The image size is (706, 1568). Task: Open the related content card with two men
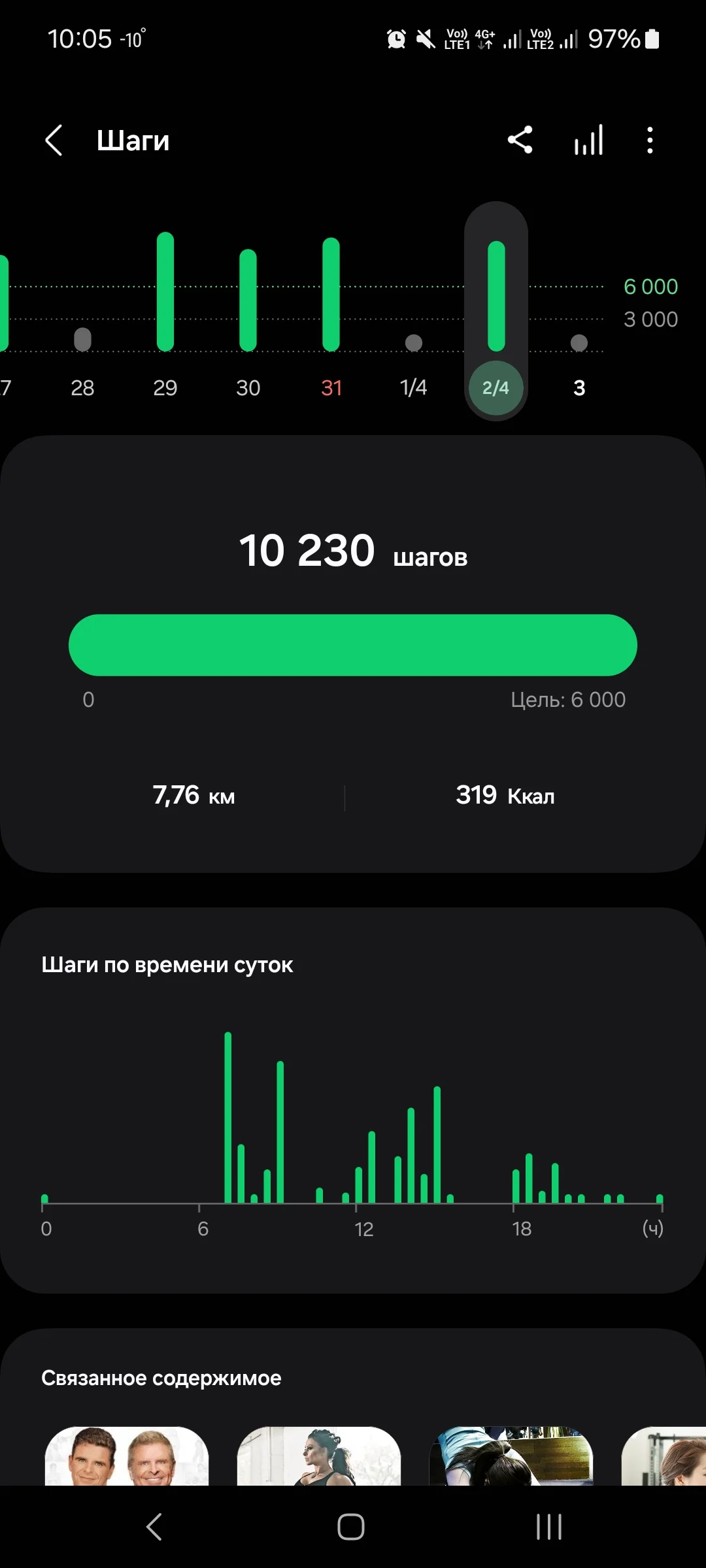point(126,1456)
